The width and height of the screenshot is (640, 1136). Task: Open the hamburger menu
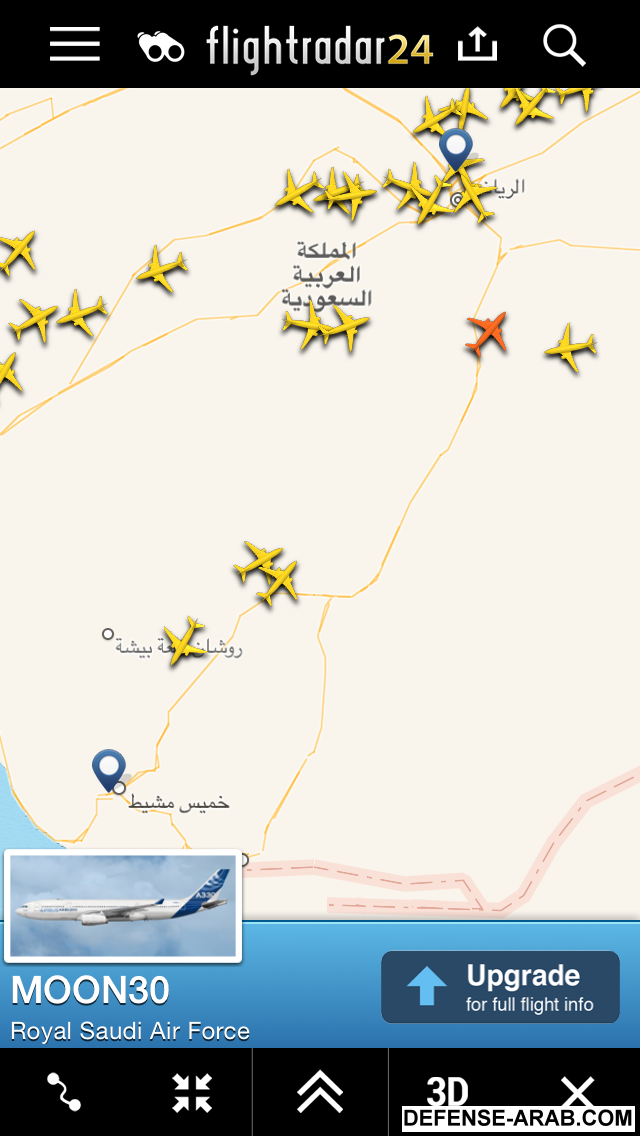(x=75, y=45)
